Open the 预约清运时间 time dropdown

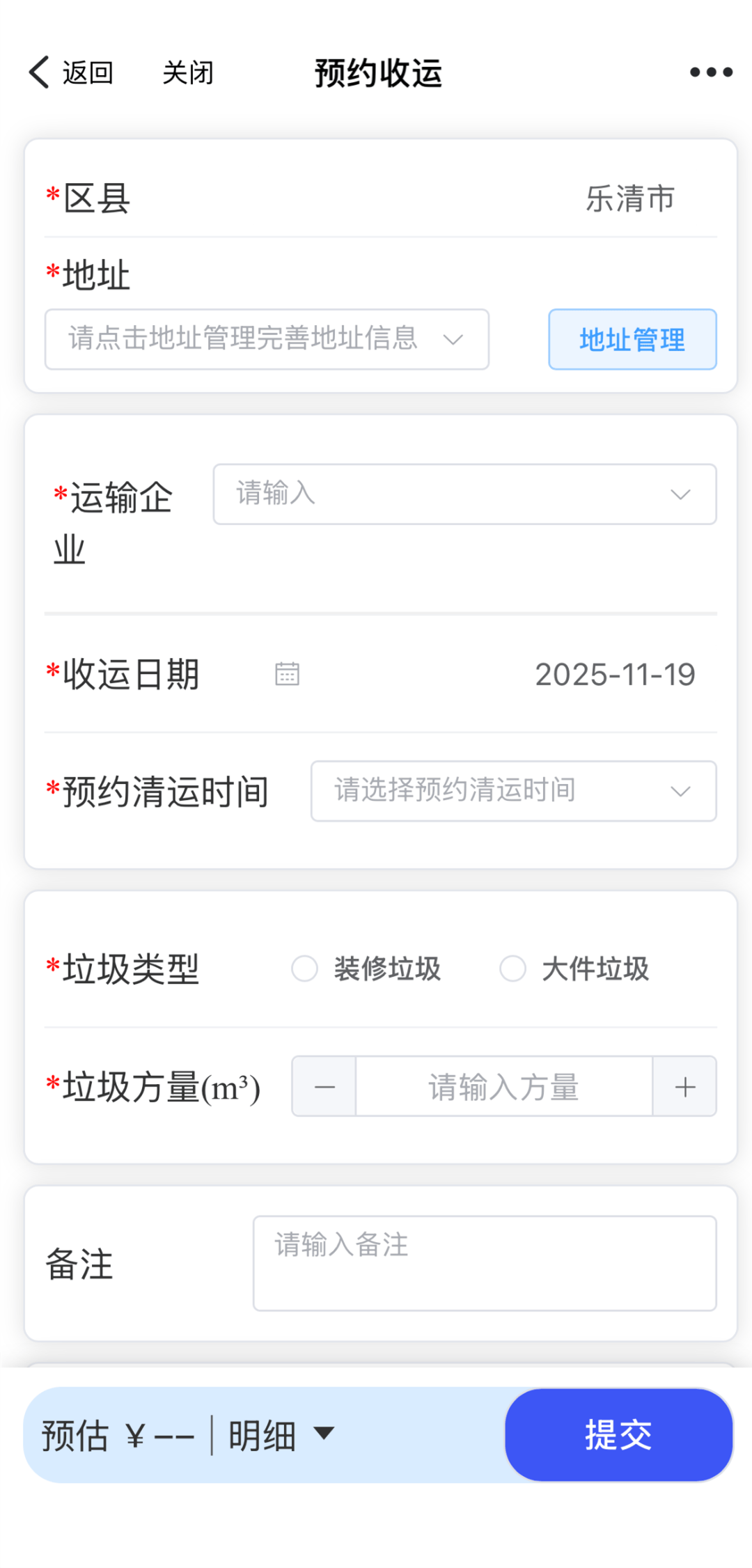coord(513,791)
